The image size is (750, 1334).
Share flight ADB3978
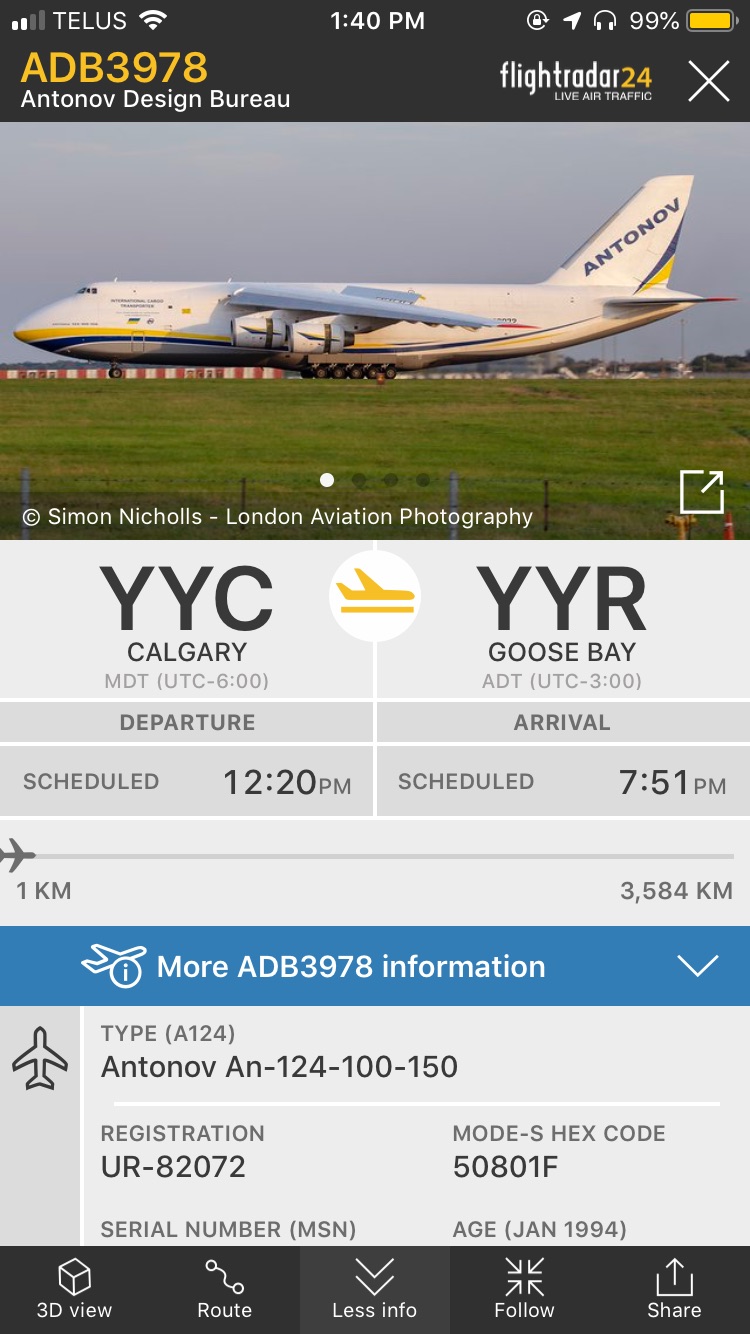(x=674, y=1290)
